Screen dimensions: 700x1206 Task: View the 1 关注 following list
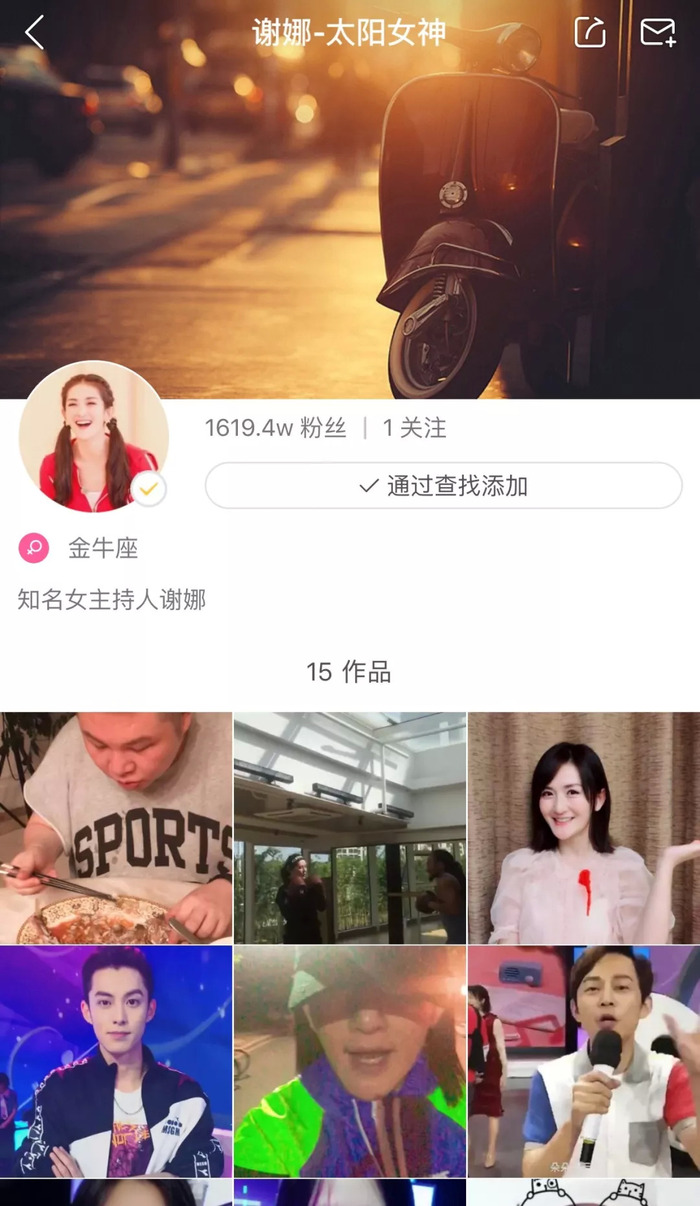(x=414, y=428)
